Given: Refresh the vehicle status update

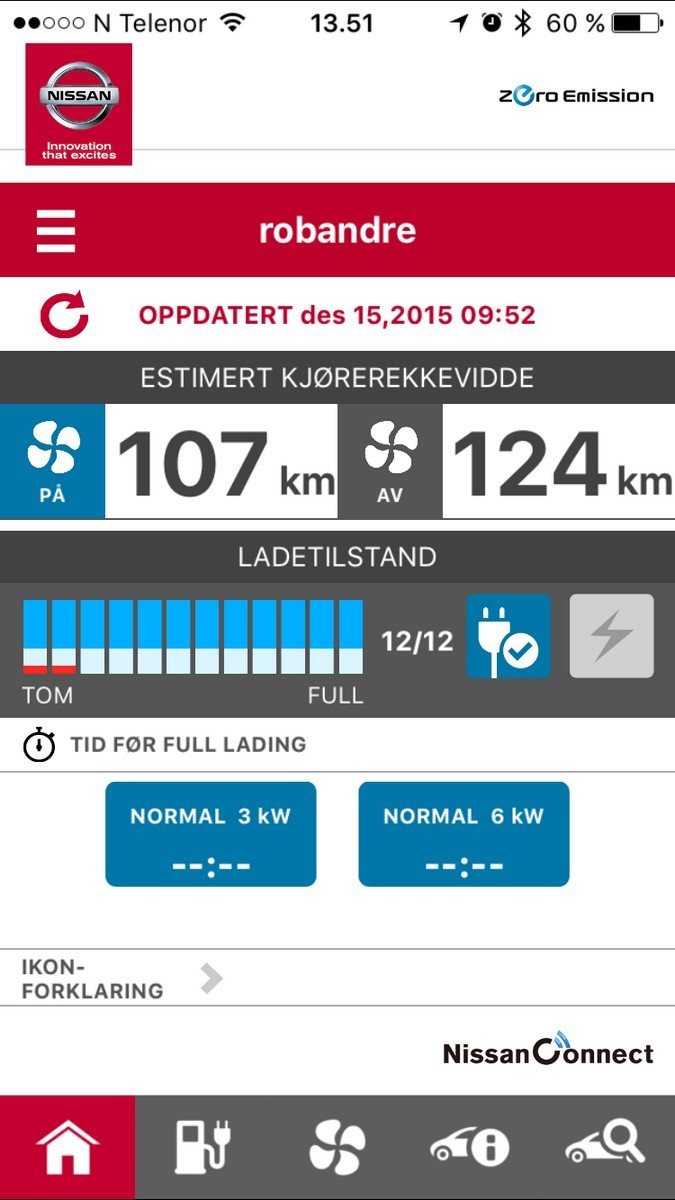Looking at the screenshot, I should coord(64,316).
